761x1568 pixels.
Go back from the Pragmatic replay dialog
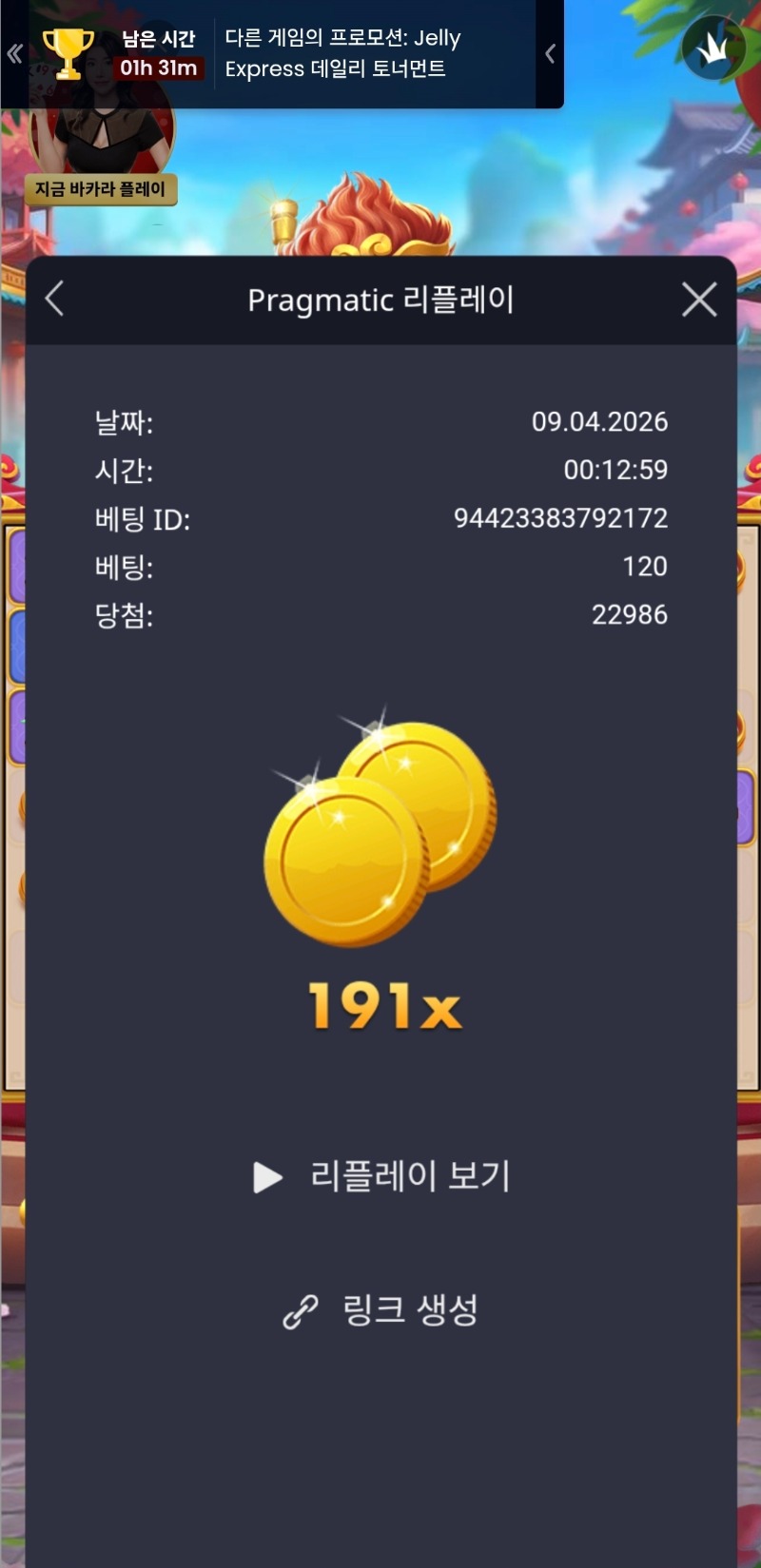(x=55, y=299)
